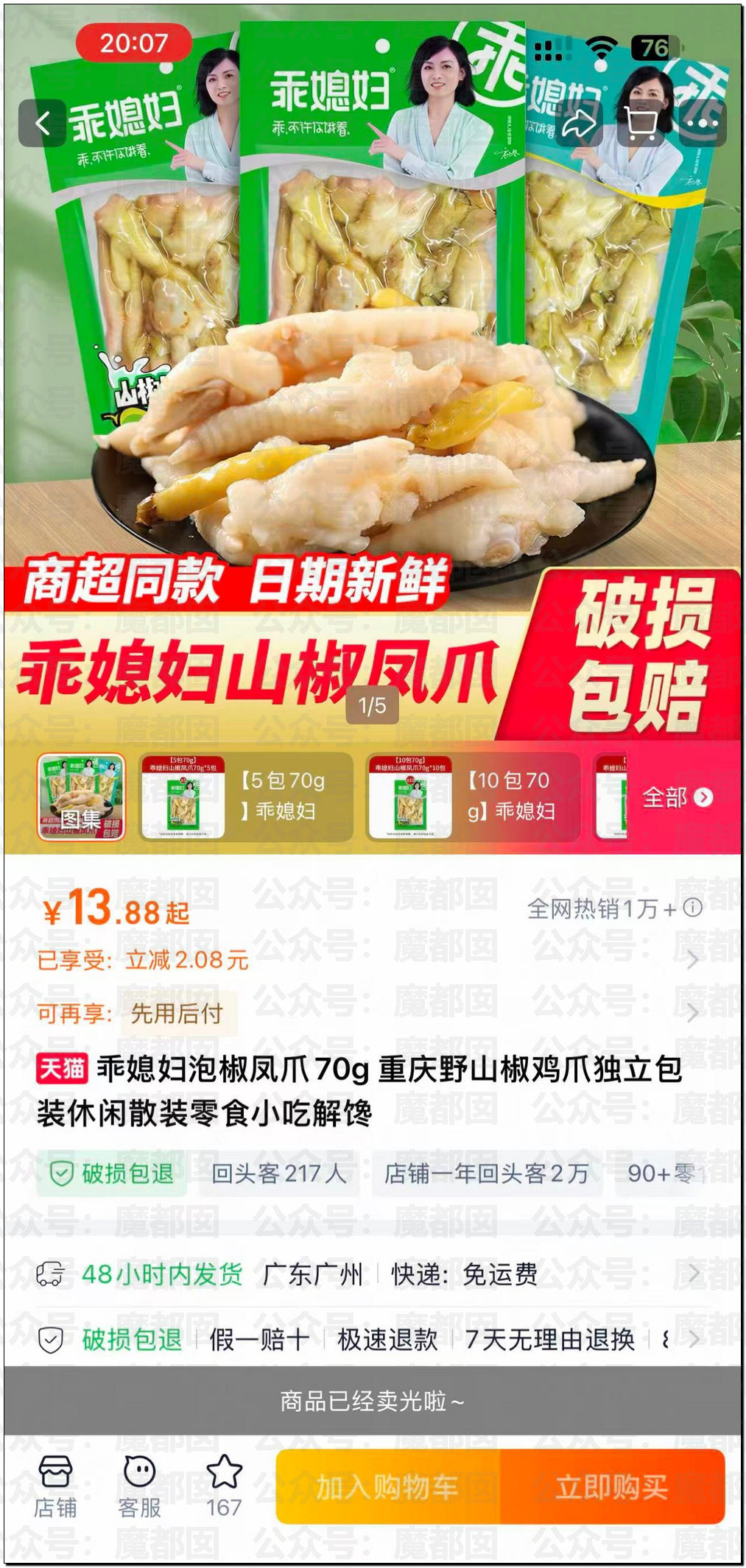Open the shopping cart icon

[x=641, y=123]
